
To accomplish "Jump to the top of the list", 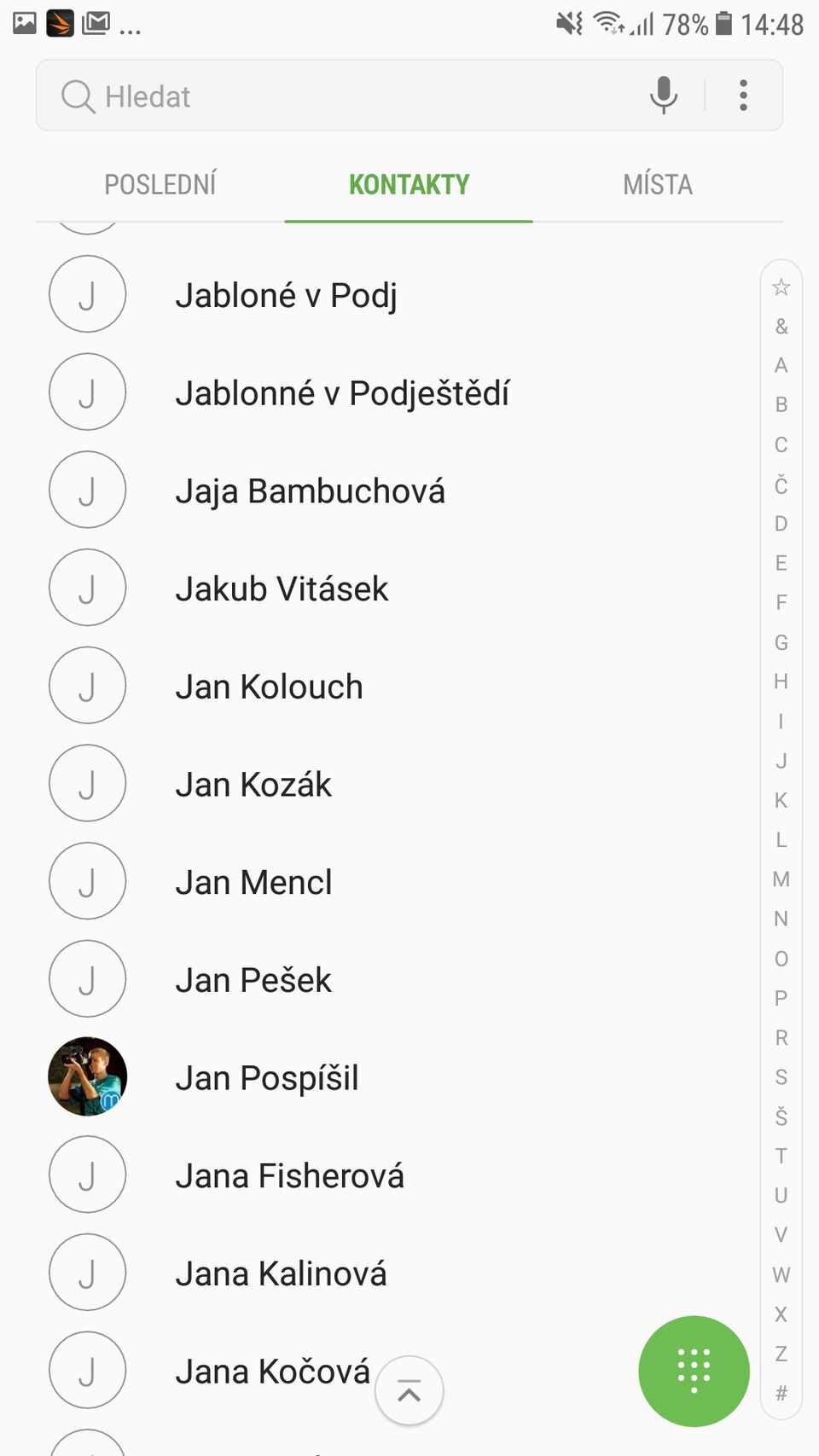I will coord(409,1391).
